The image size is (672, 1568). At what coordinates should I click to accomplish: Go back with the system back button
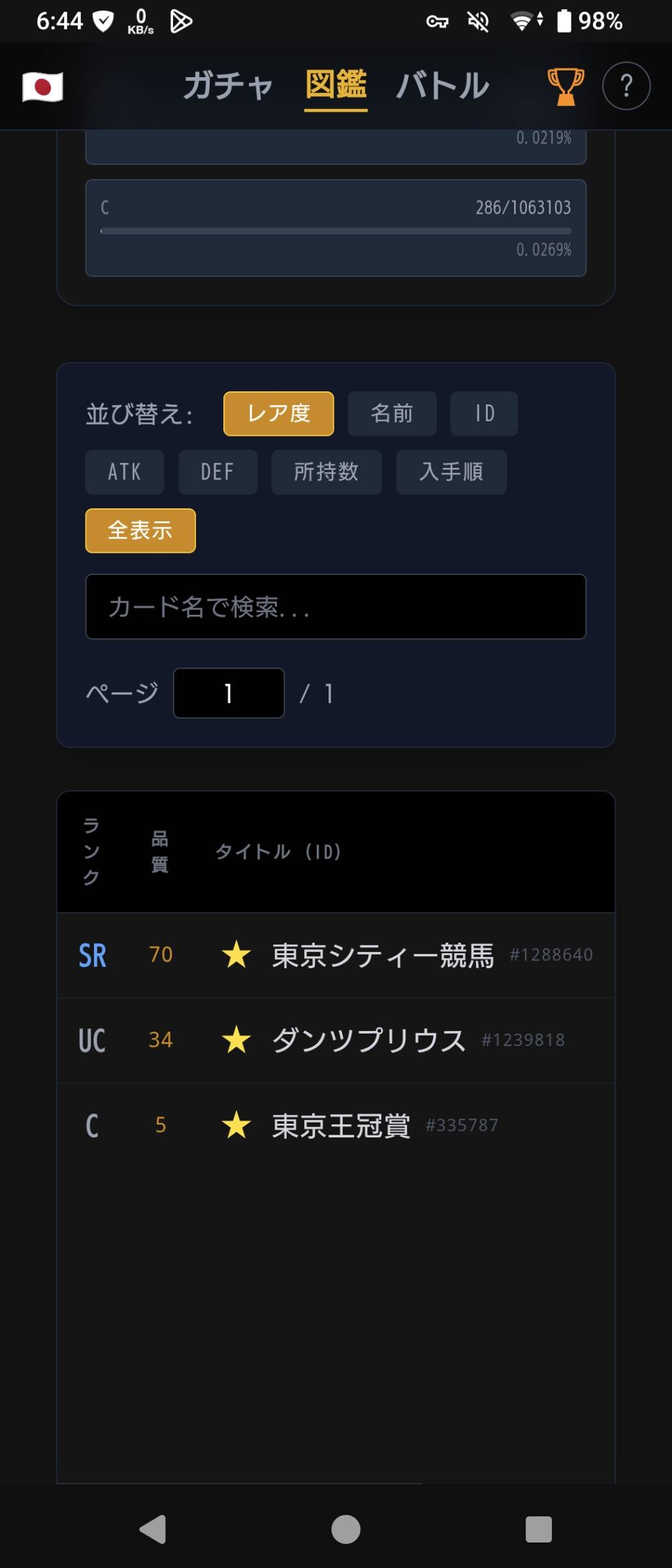[x=153, y=1529]
